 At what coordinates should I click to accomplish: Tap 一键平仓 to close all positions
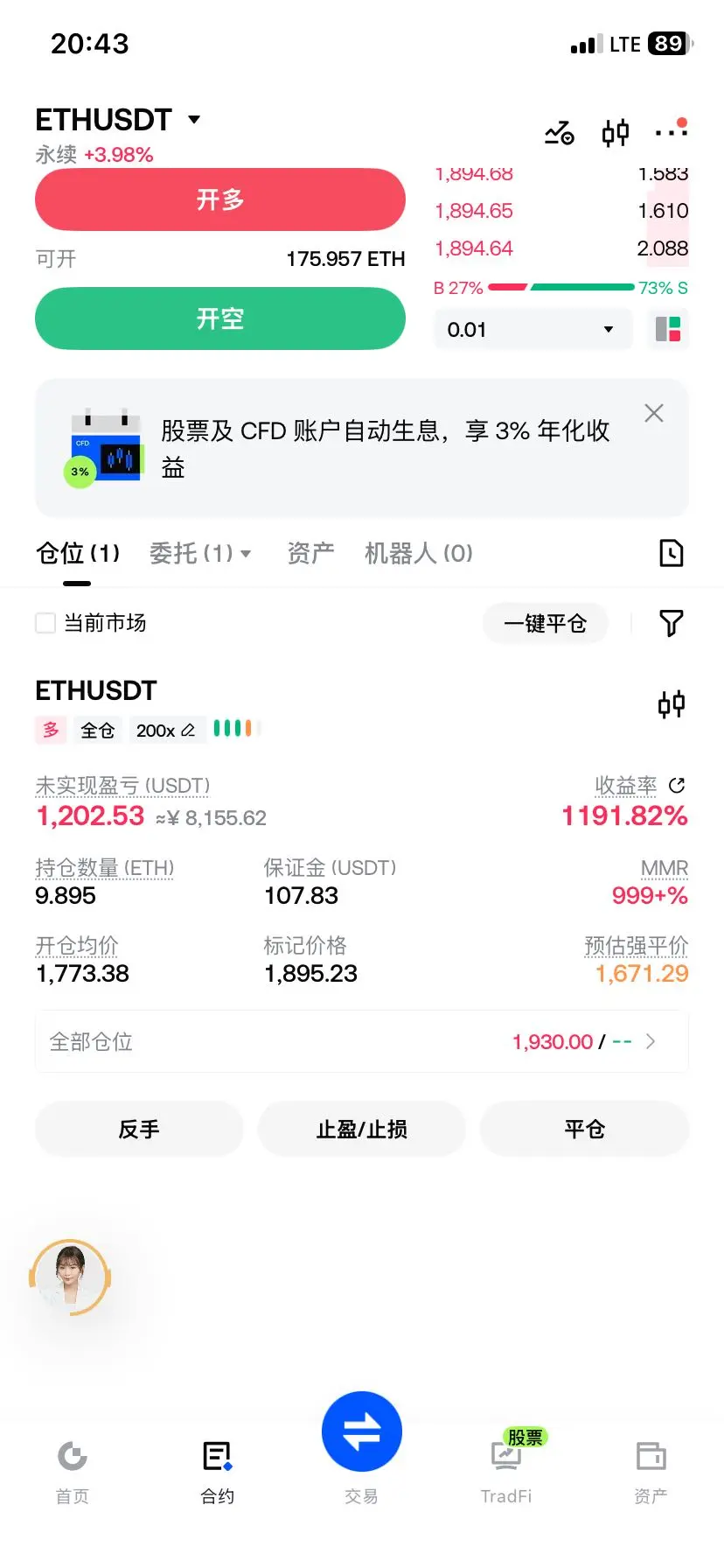pos(545,623)
